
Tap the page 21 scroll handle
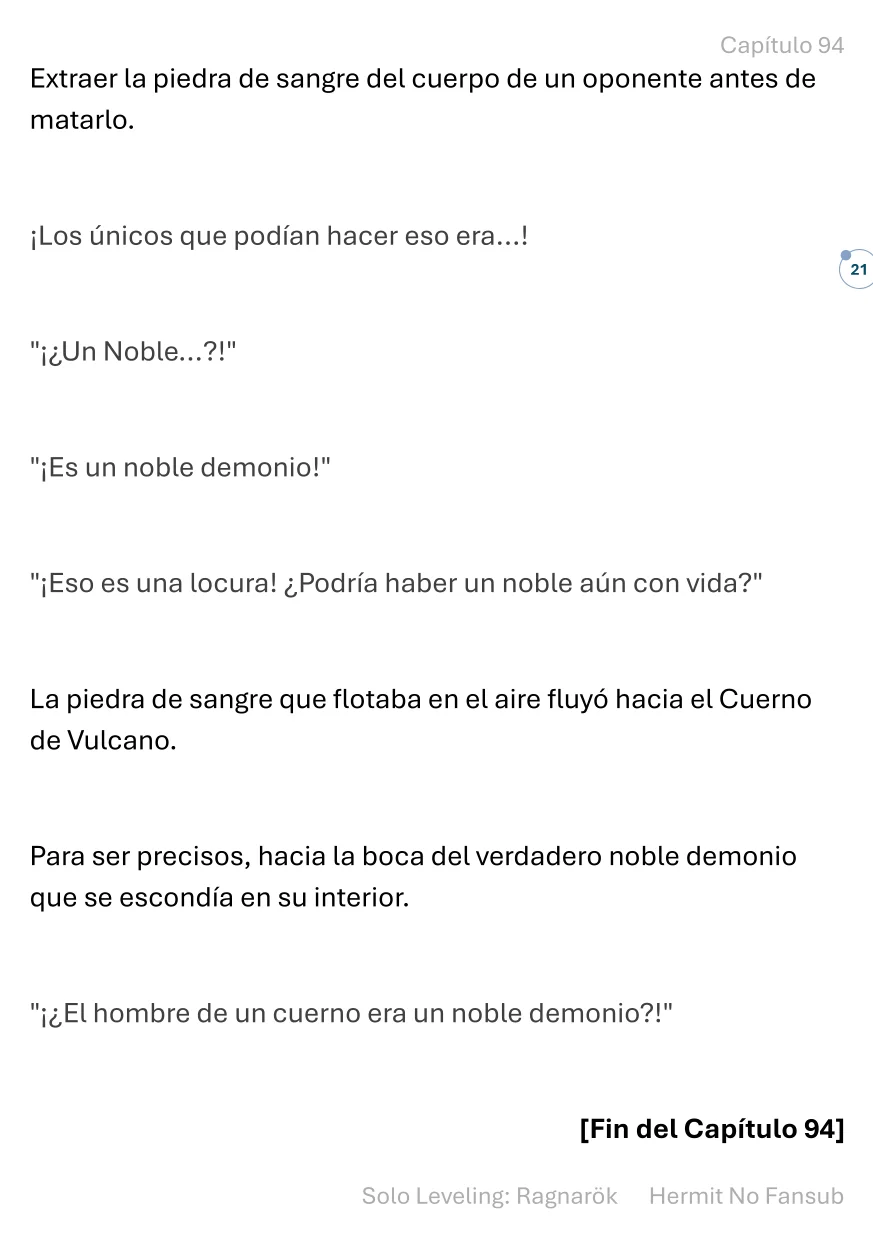tap(857, 269)
